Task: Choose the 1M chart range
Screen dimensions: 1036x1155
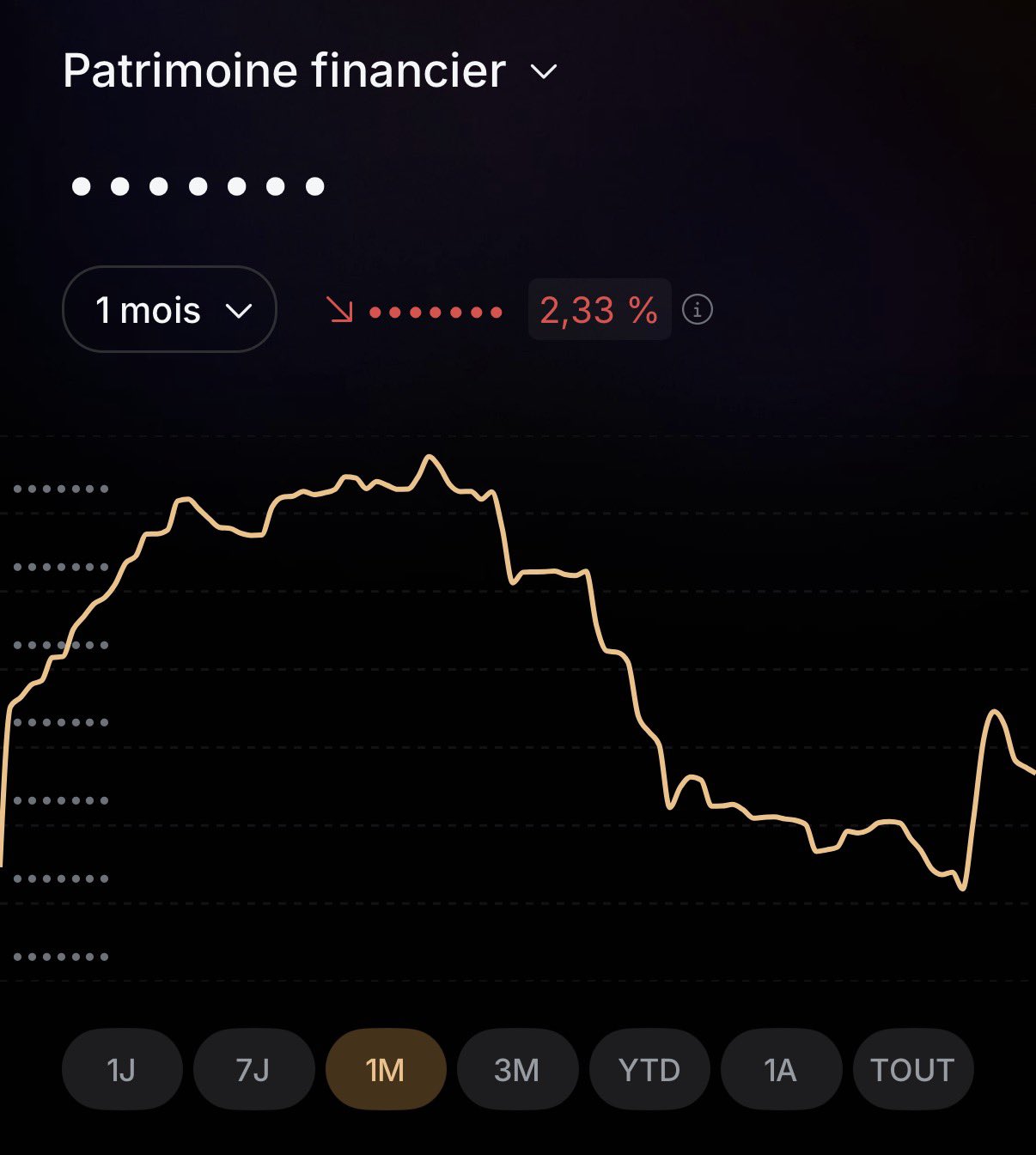Action: (386, 1070)
